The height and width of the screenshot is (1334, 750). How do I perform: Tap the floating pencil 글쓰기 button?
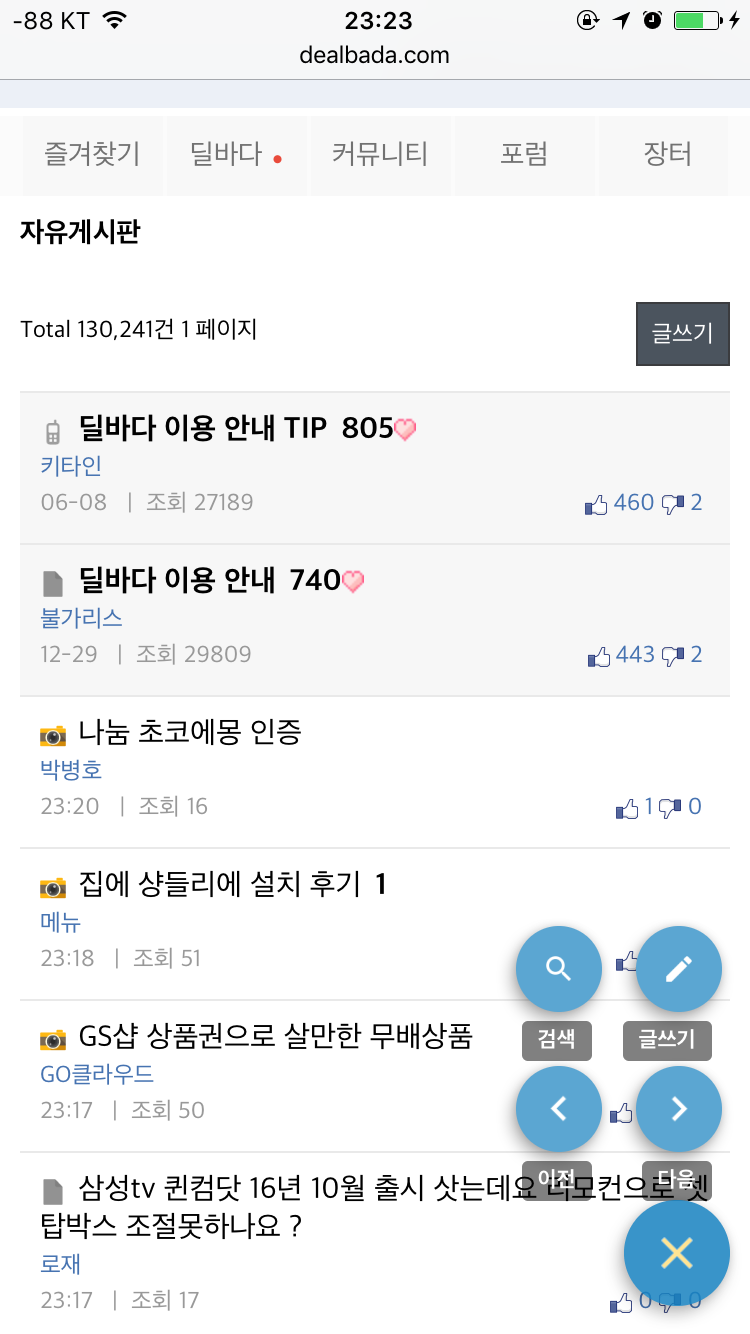point(678,969)
